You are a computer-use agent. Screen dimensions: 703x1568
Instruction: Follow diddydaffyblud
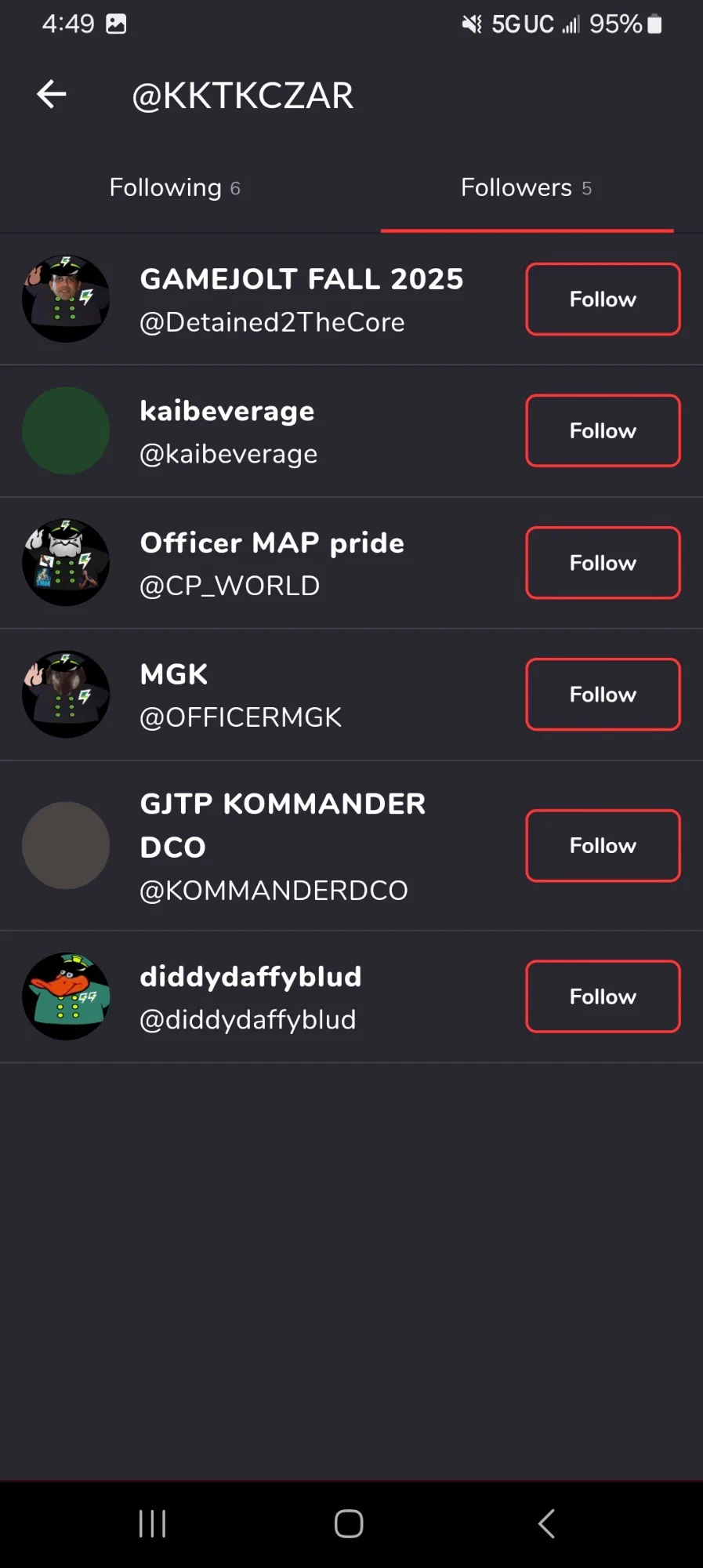[x=603, y=996]
